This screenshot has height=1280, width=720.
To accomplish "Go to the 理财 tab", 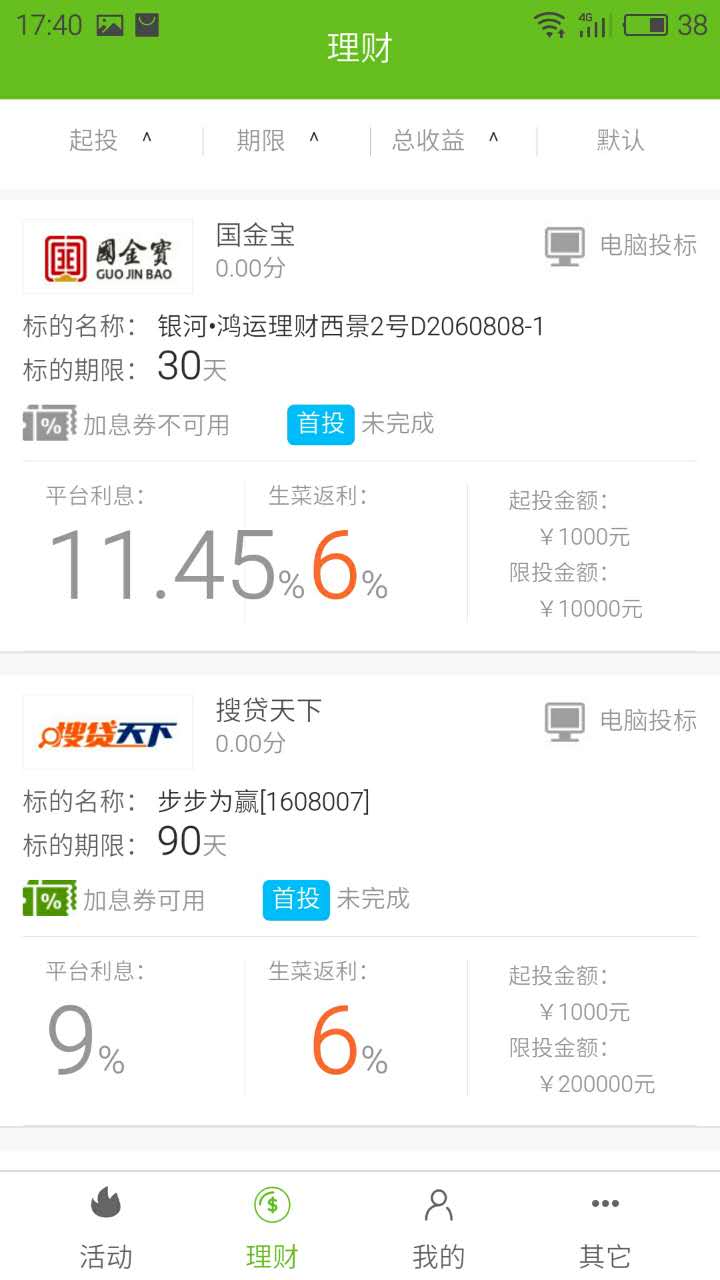I will coord(272,1226).
